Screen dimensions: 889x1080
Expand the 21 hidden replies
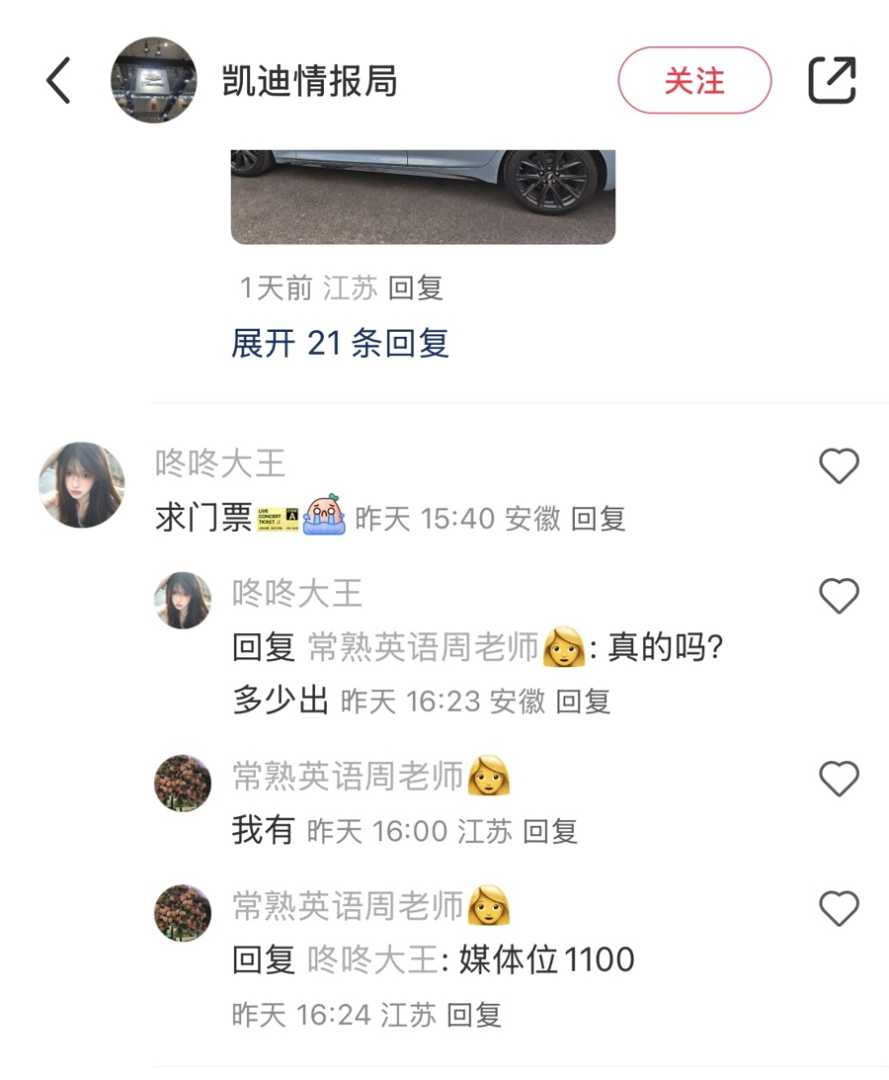(x=340, y=344)
